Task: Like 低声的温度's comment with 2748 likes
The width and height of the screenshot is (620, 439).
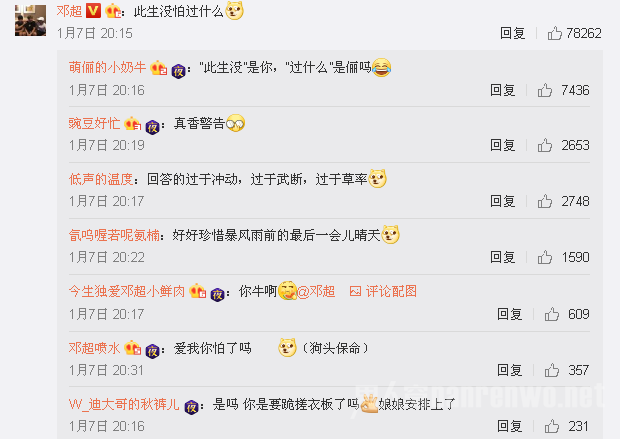Action: [545, 201]
